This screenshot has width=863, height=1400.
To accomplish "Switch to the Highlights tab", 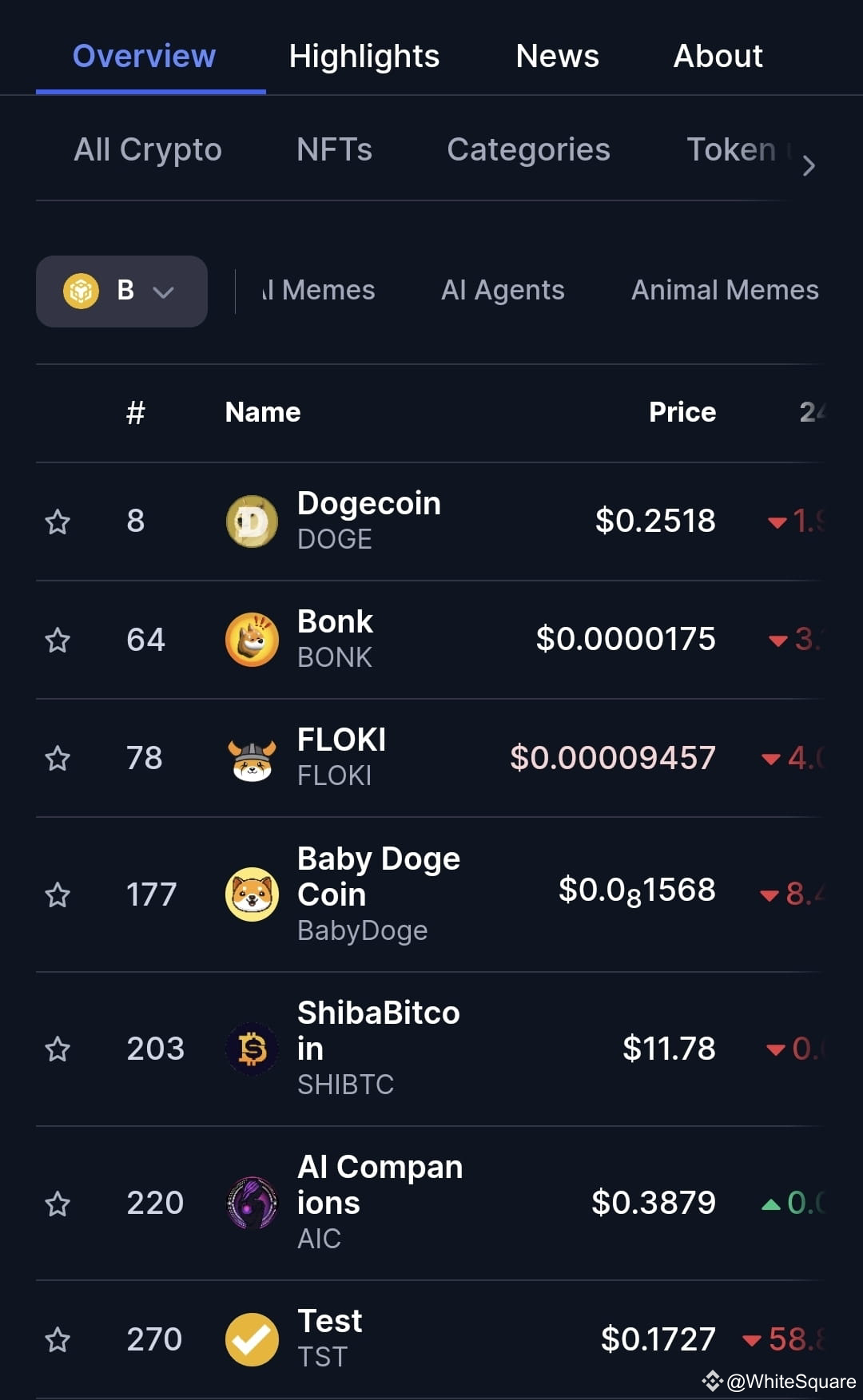I will (x=364, y=56).
